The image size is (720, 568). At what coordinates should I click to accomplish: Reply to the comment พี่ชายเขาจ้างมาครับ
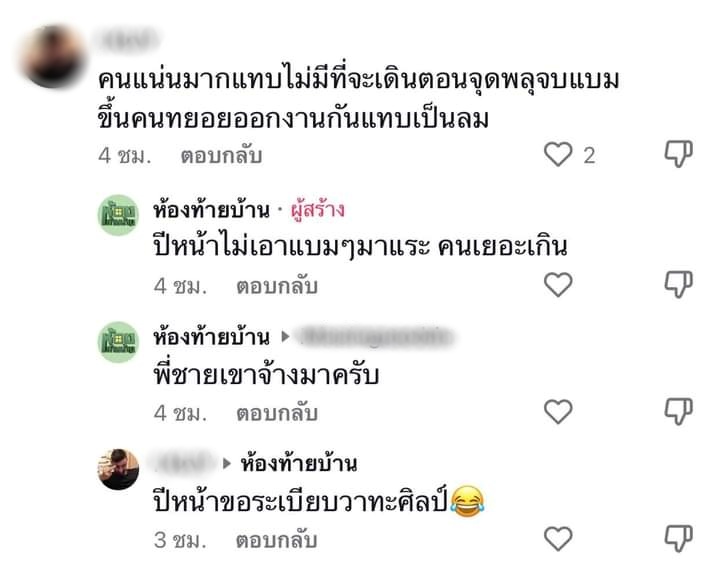tap(276, 412)
